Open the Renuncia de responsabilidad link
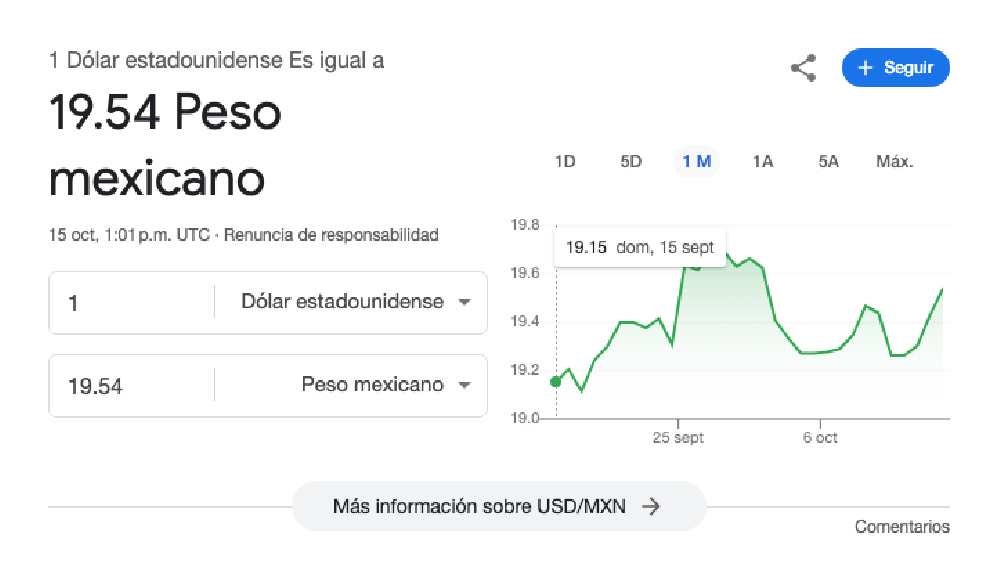 (x=331, y=236)
